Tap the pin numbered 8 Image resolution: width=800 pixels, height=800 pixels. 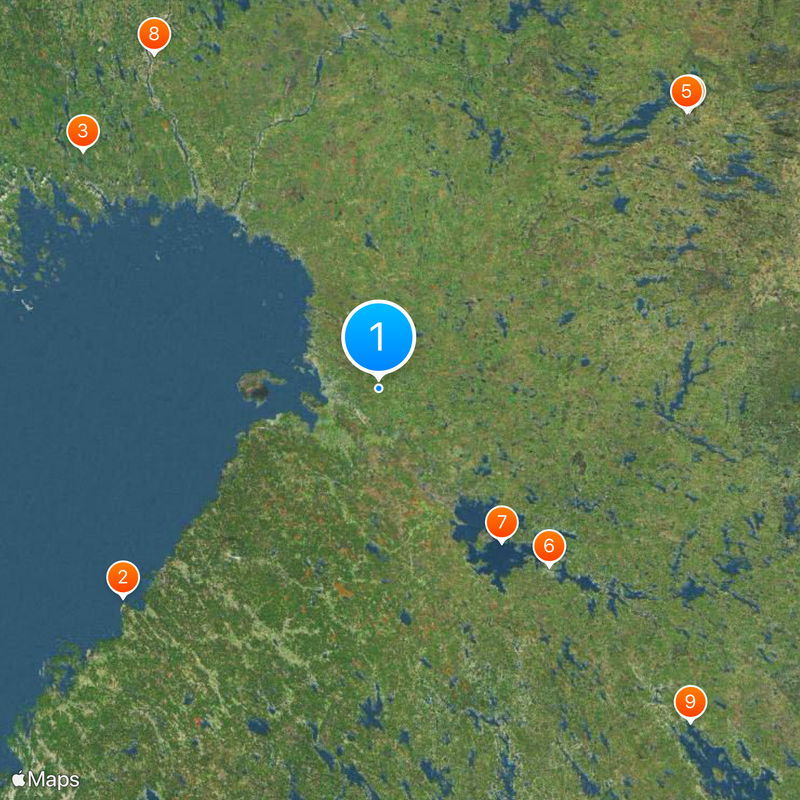153,36
